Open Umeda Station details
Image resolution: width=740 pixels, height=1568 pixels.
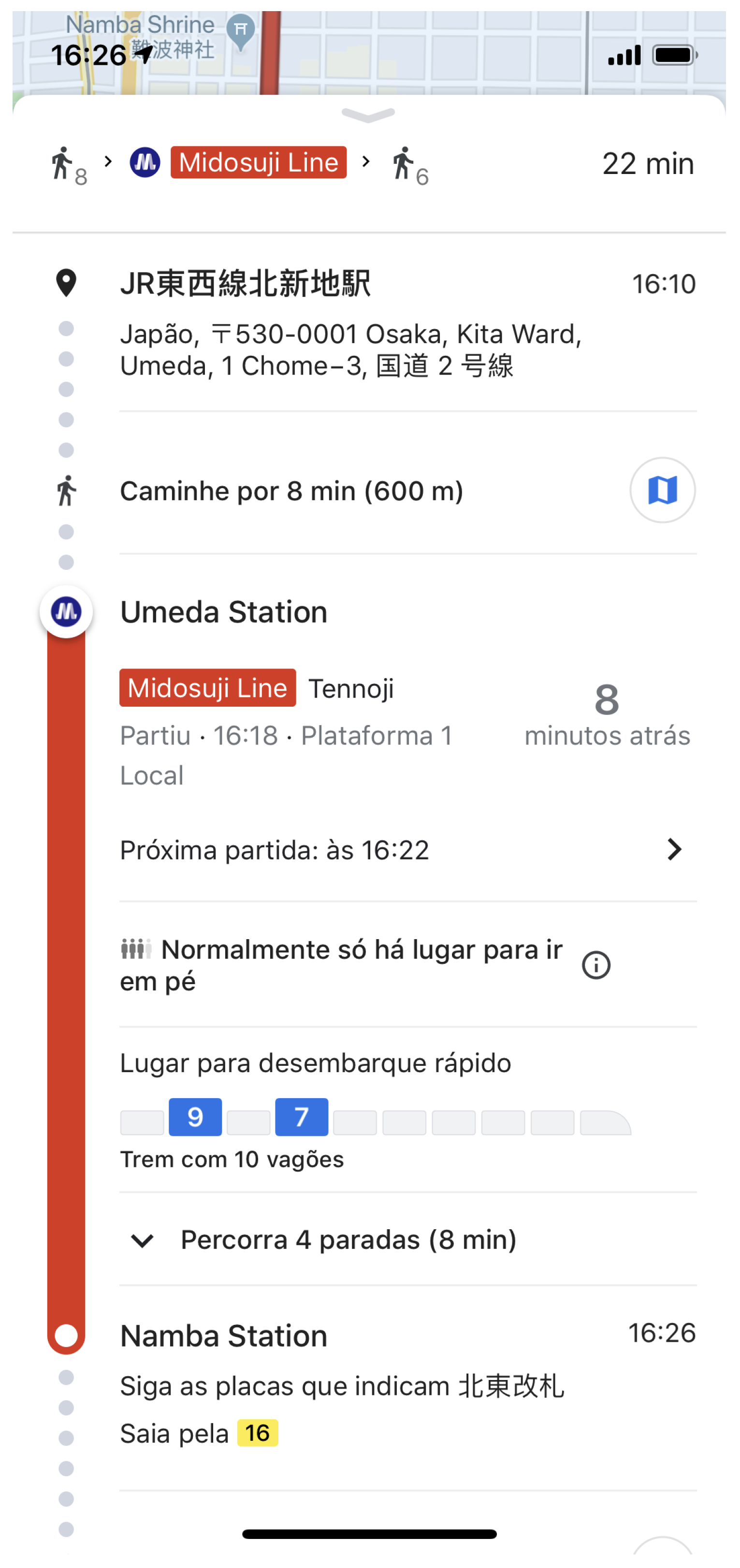click(x=223, y=612)
